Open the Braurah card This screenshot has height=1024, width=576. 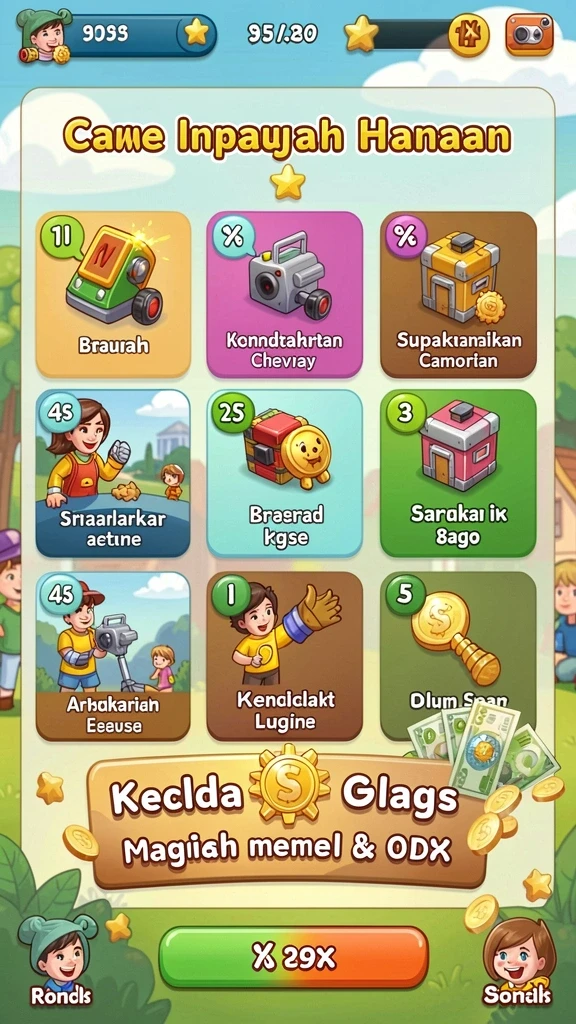[114, 295]
